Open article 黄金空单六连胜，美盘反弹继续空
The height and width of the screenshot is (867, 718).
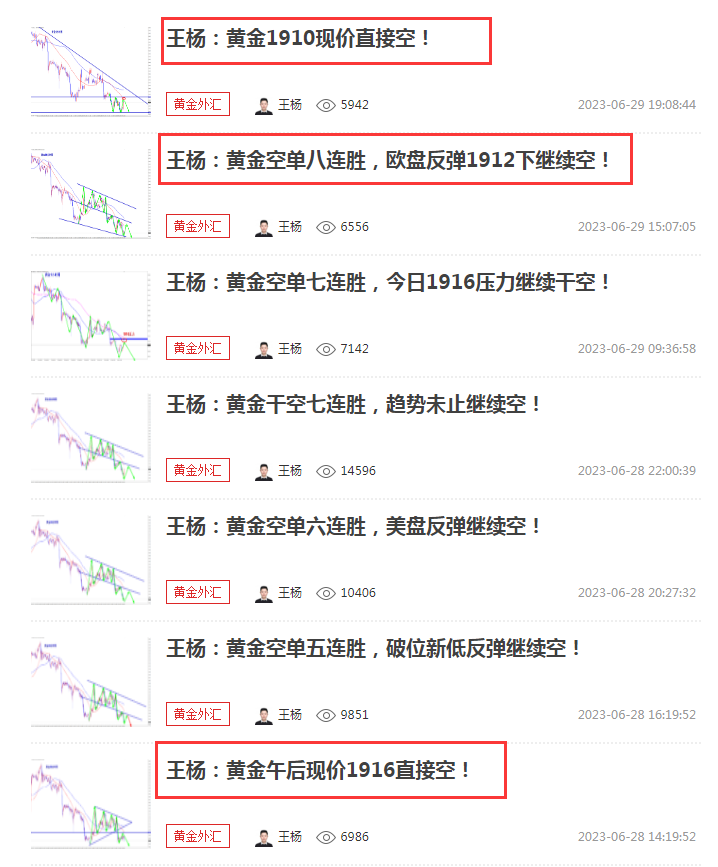(x=354, y=526)
